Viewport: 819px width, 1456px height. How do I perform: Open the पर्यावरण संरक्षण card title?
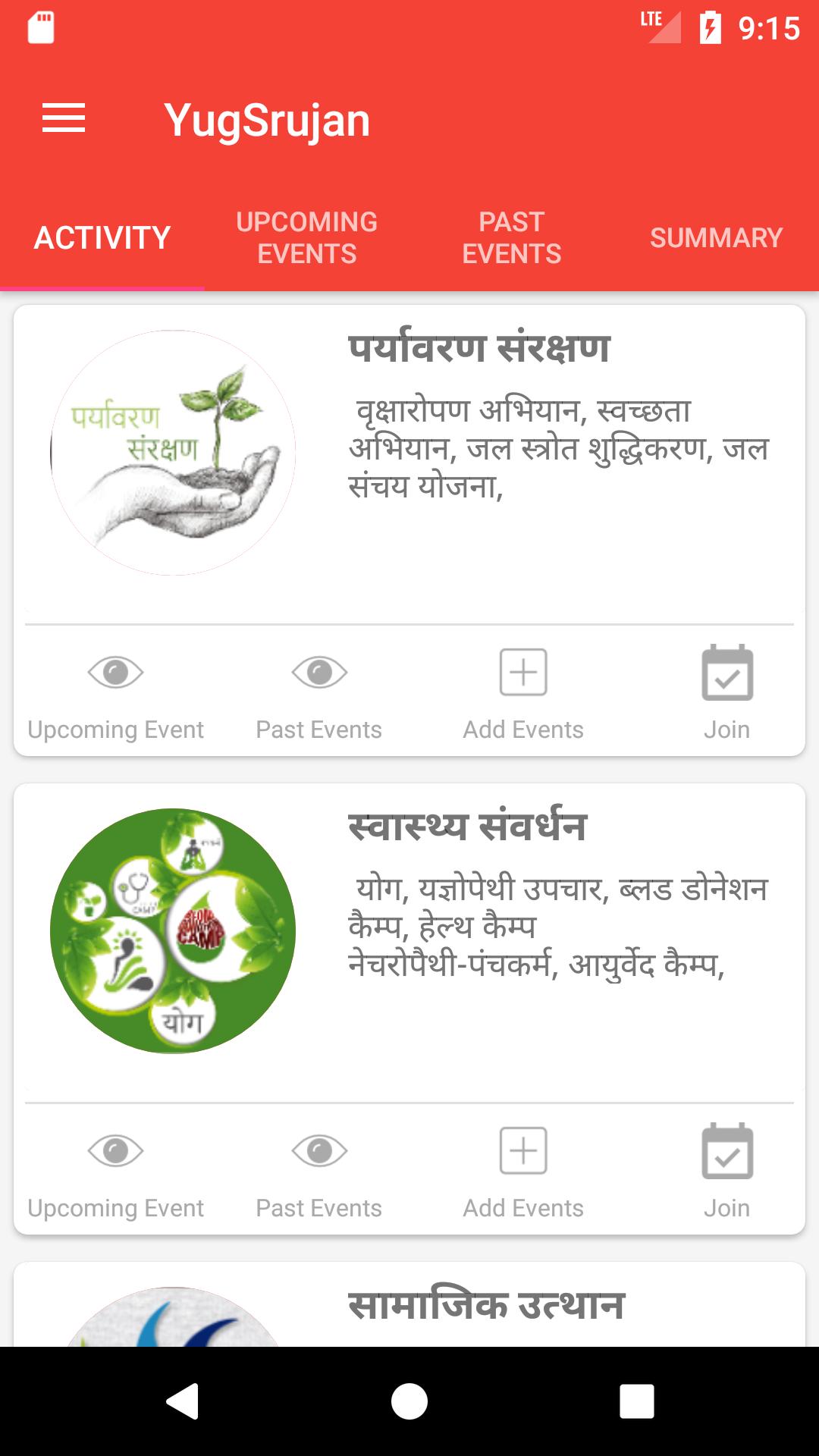coord(479,347)
